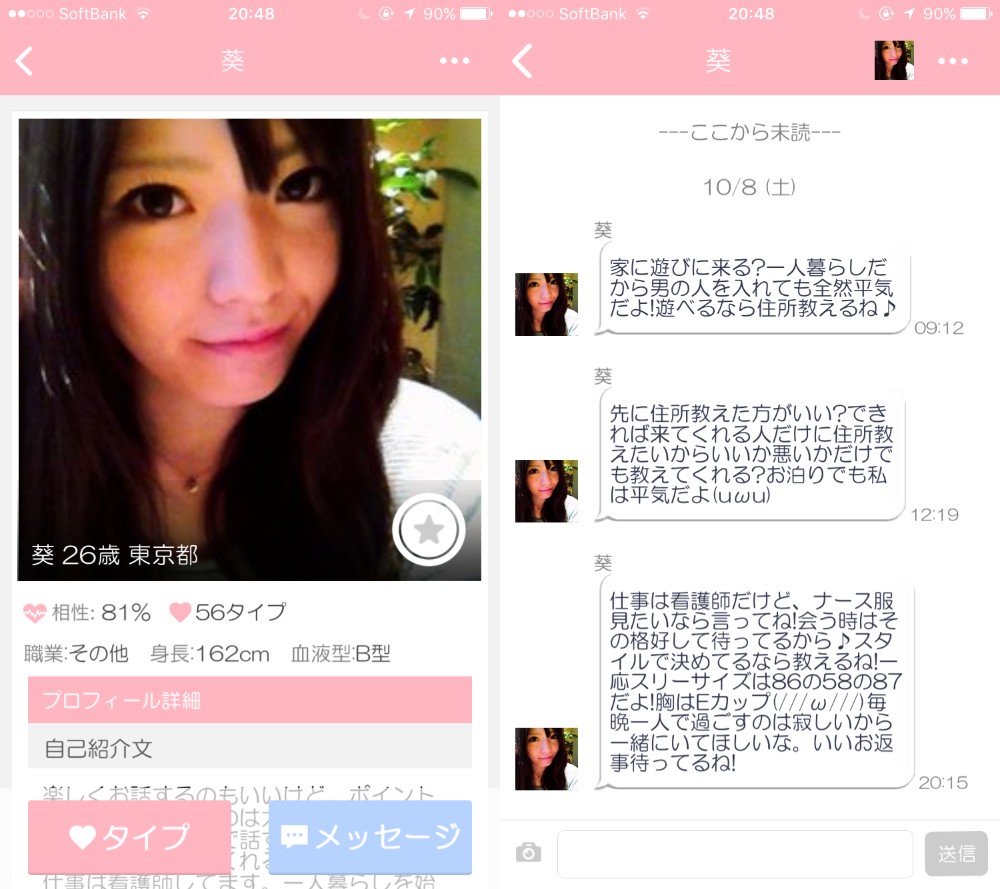Tap the blue メッセージ button
The image size is (1000, 889).
(370, 837)
